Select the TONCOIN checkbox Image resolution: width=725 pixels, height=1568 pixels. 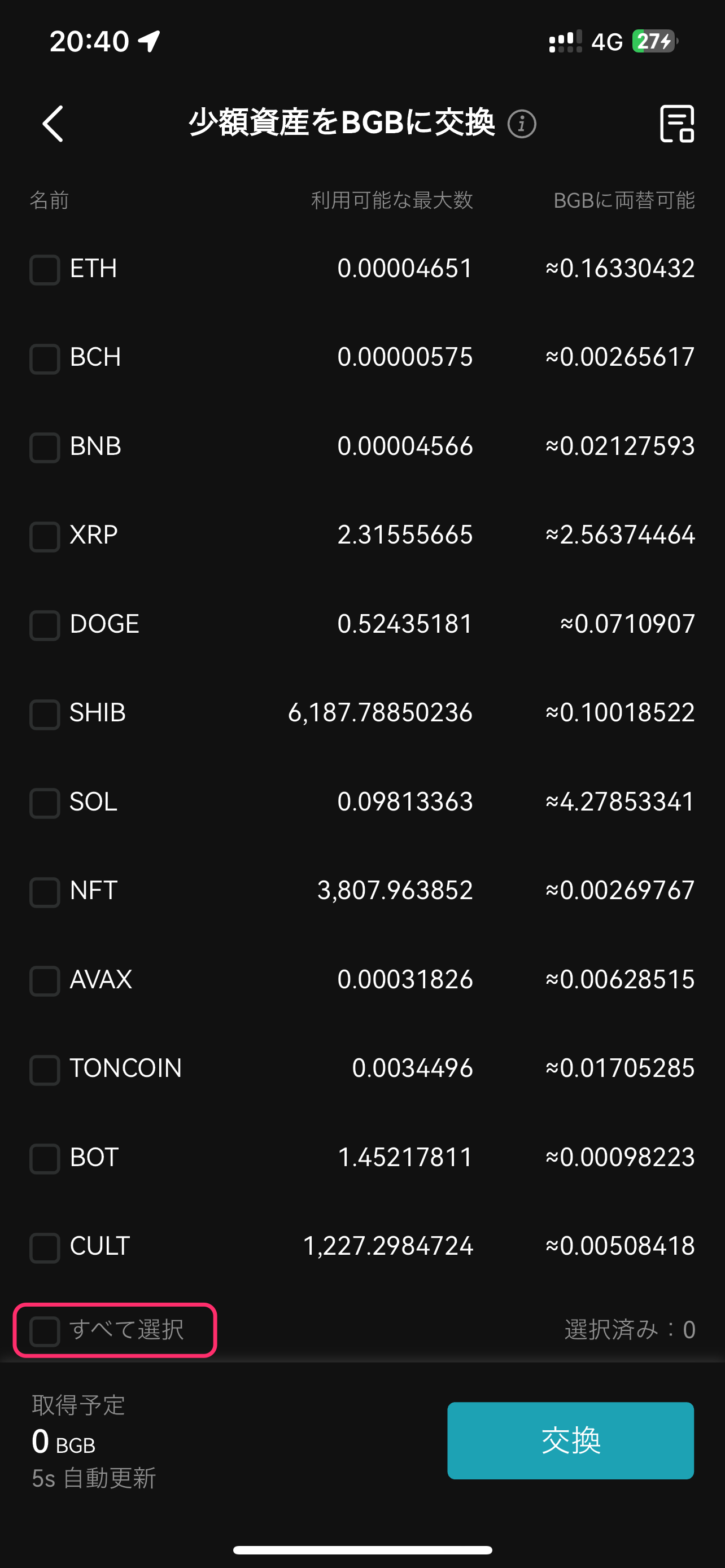click(x=45, y=1070)
